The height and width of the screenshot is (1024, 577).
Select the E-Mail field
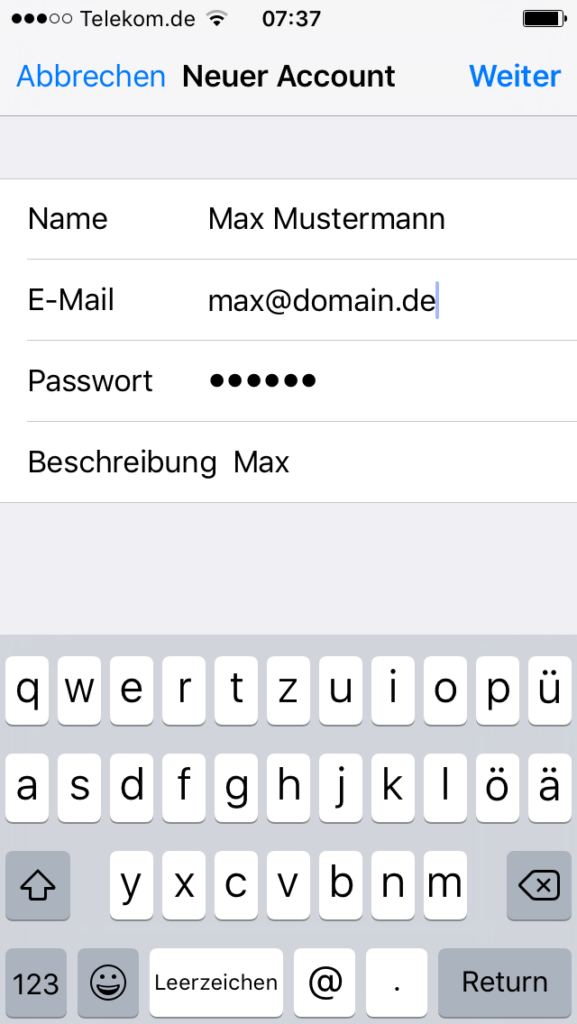coord(288,300)
